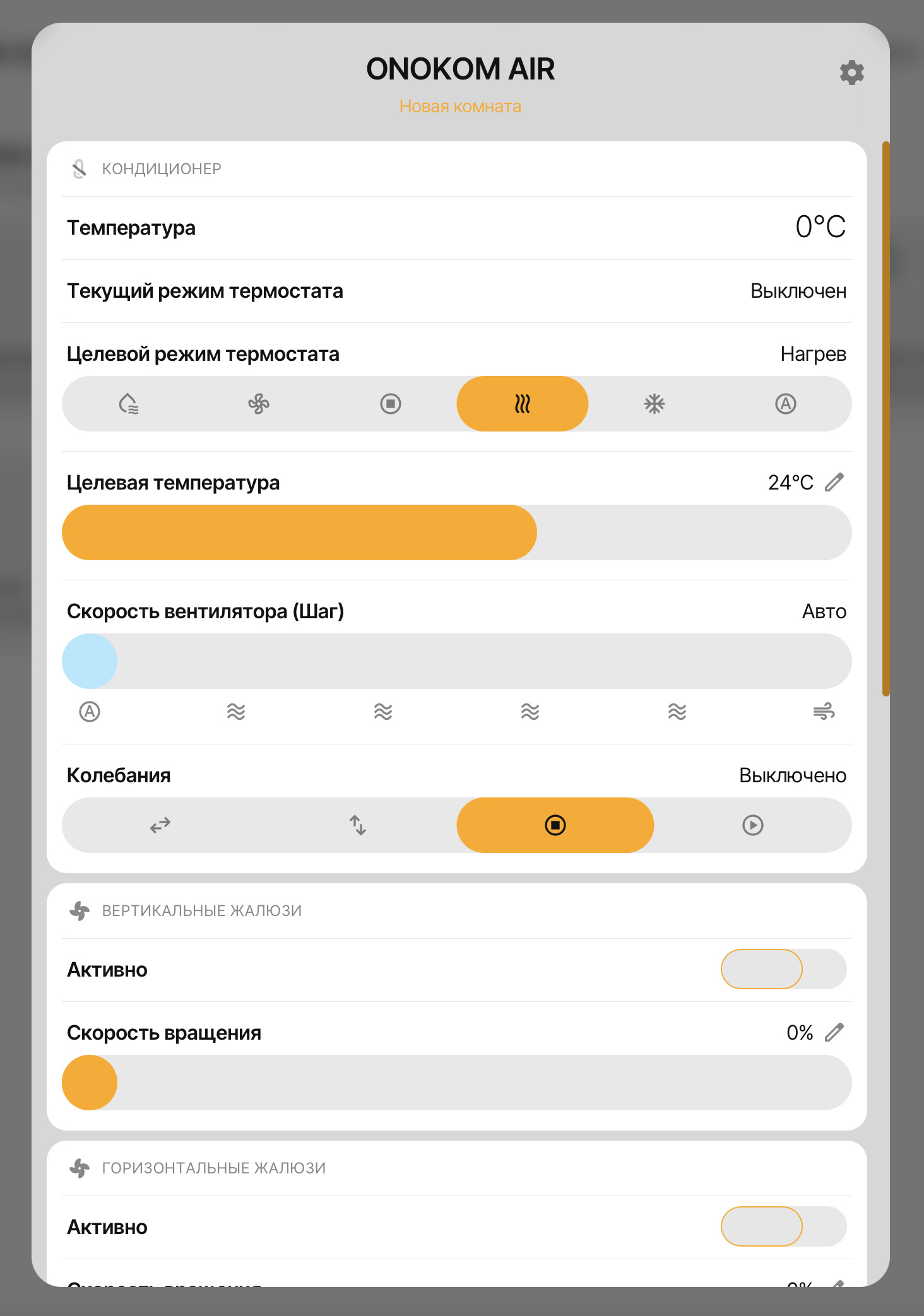Edit target temperature with pencil icon

point(834,483)
